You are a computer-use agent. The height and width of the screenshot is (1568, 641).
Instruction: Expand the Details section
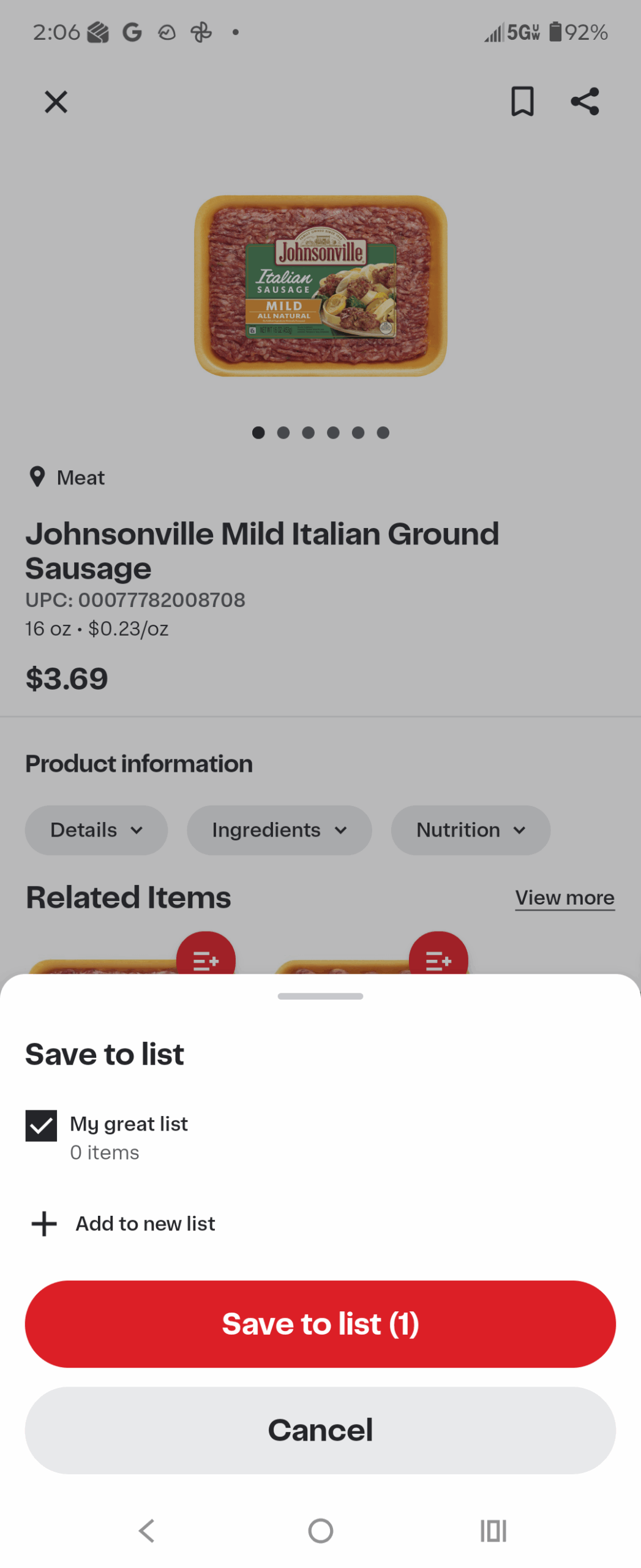[x=96, y=830]
